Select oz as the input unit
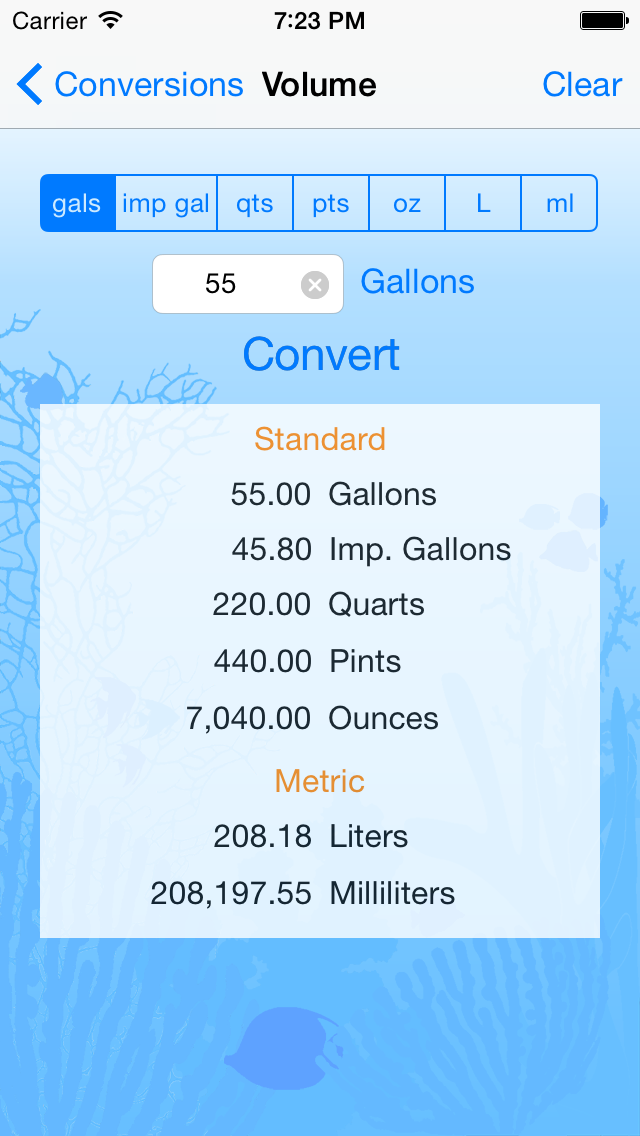 tap(407, 203)
